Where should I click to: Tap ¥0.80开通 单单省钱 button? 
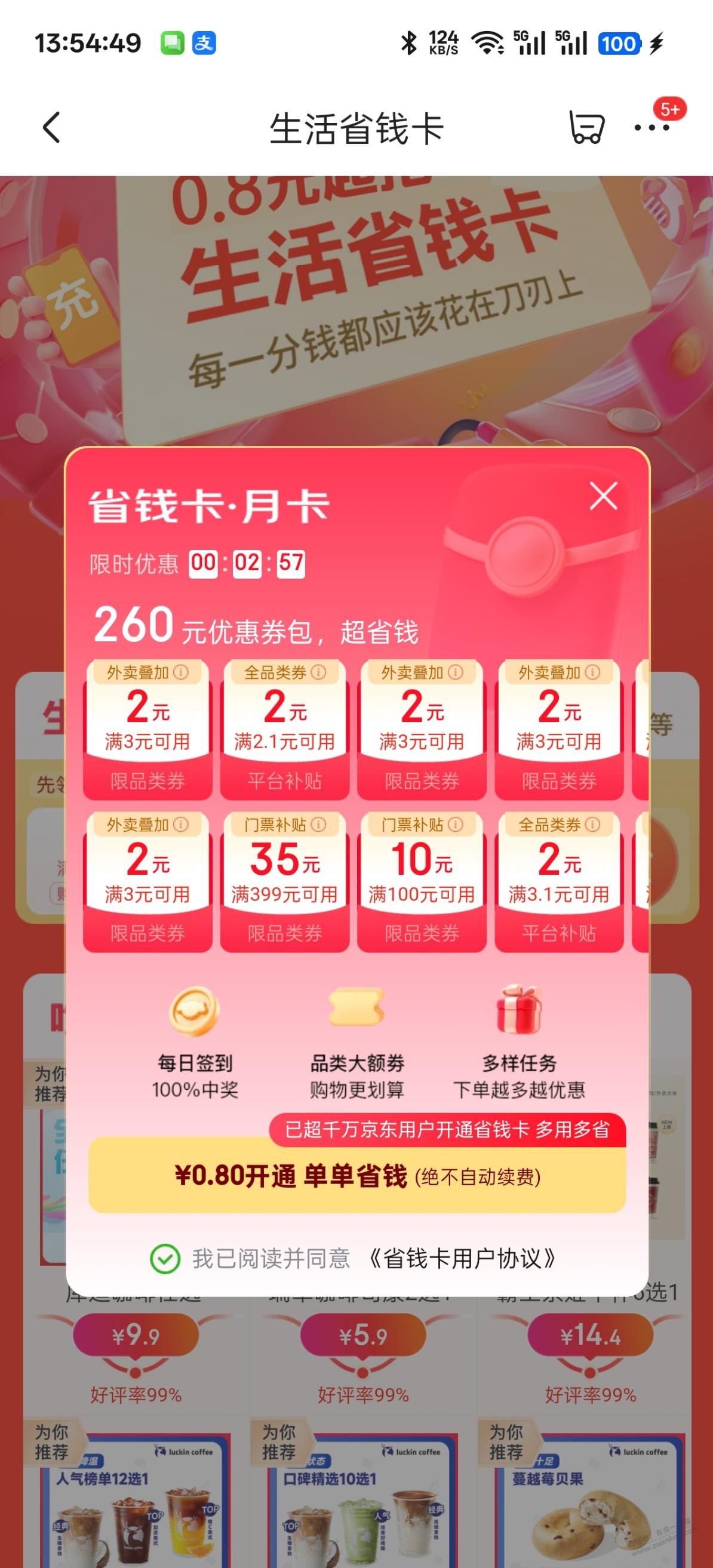point(357,1175)
